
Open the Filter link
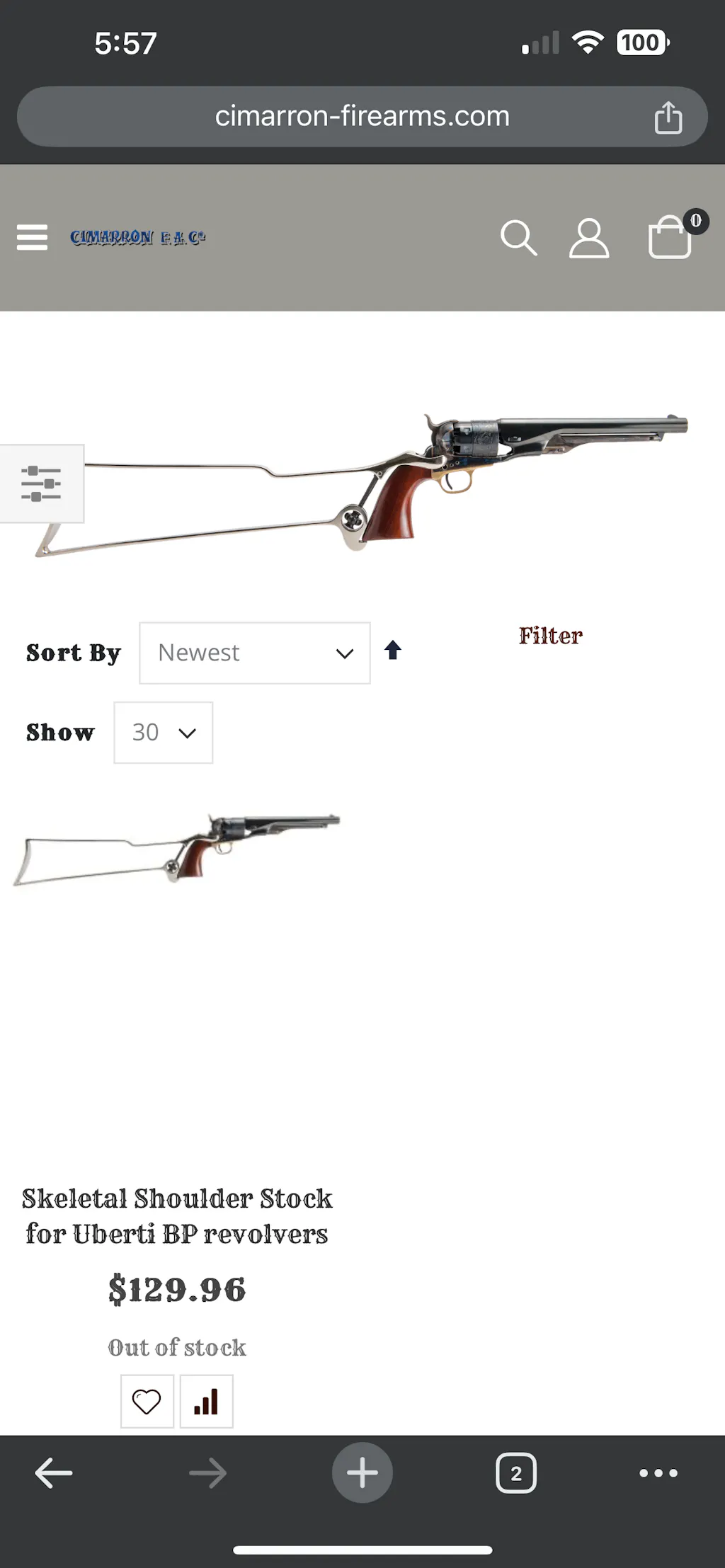(550, 636)
